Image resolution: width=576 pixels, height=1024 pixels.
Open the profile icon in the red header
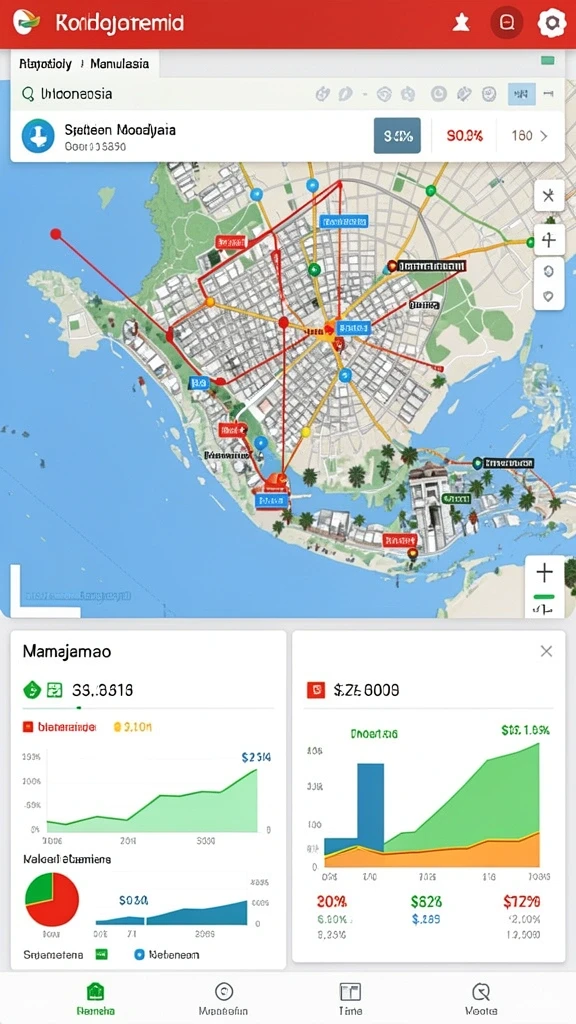[462, 24]
